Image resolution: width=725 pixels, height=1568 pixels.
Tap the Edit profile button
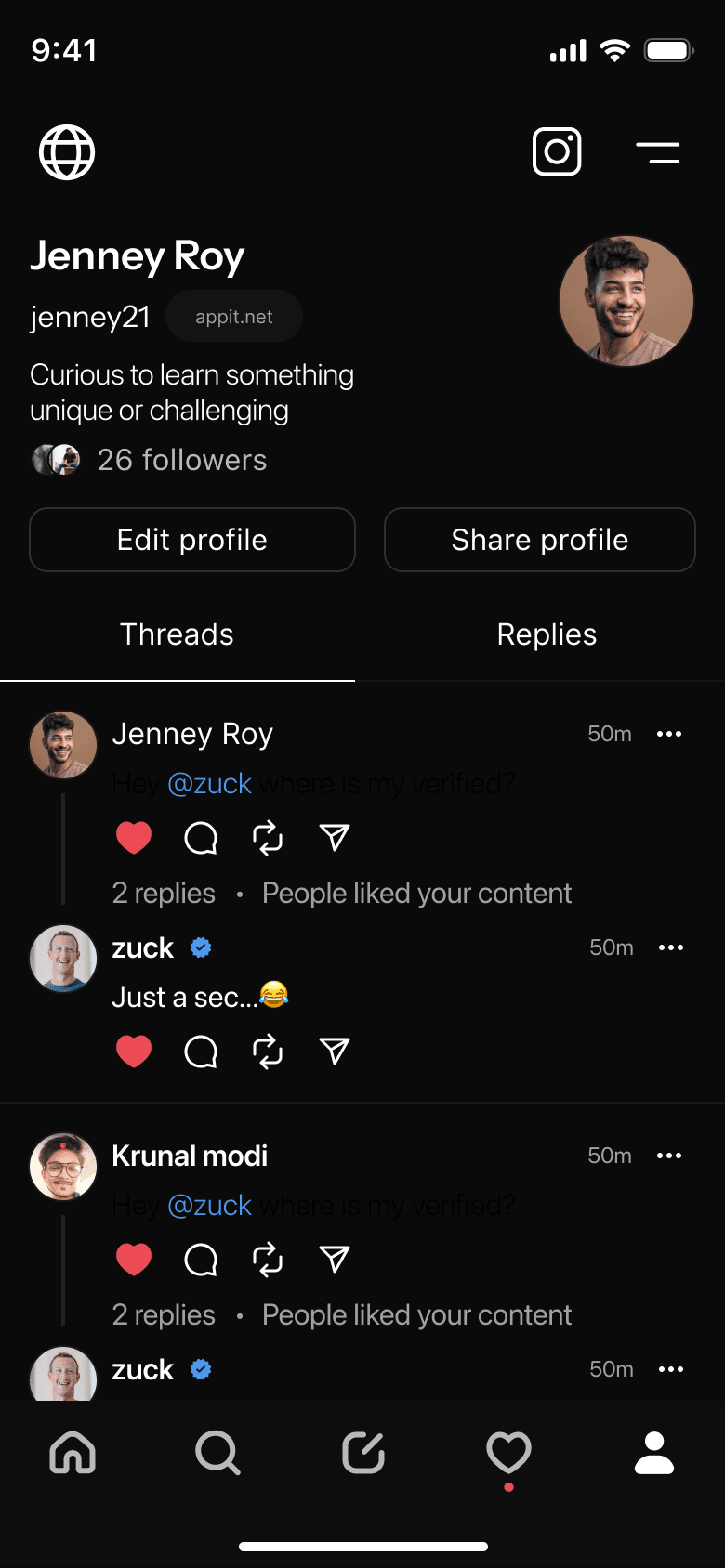pyautogui.click(x=192, y=540)
